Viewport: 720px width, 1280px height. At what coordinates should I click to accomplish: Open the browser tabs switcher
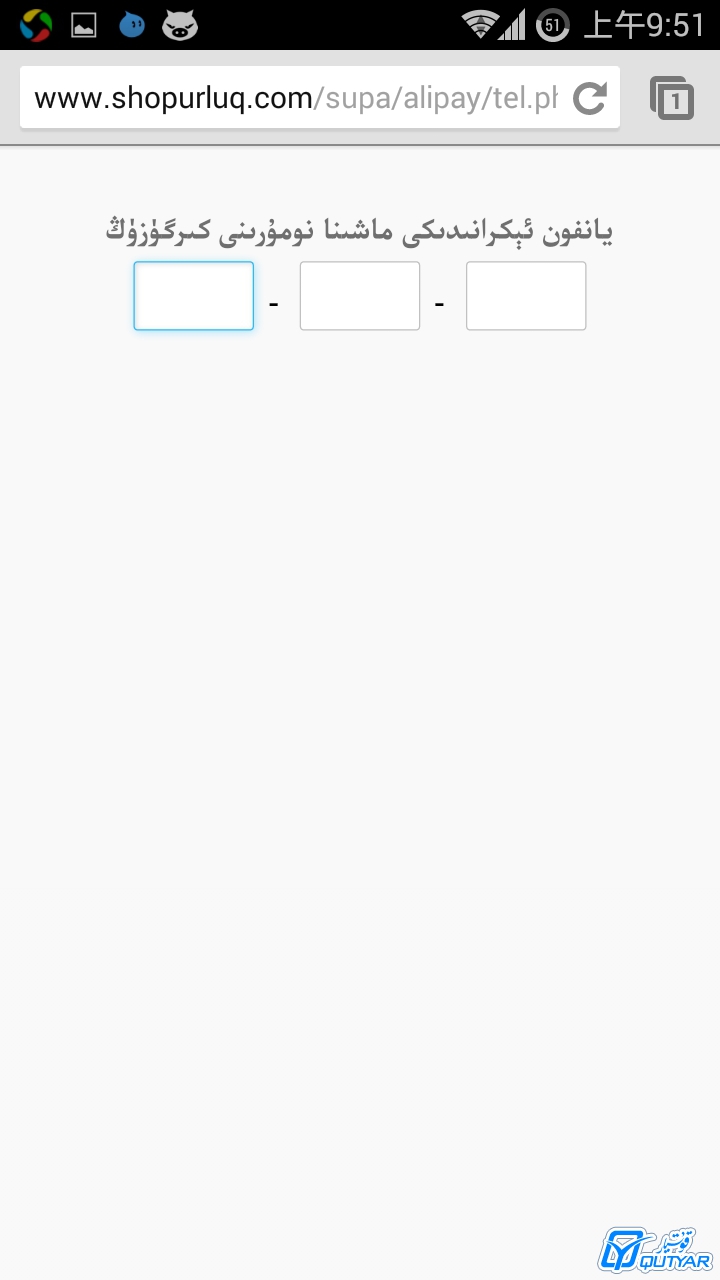(x=672, y=98)
